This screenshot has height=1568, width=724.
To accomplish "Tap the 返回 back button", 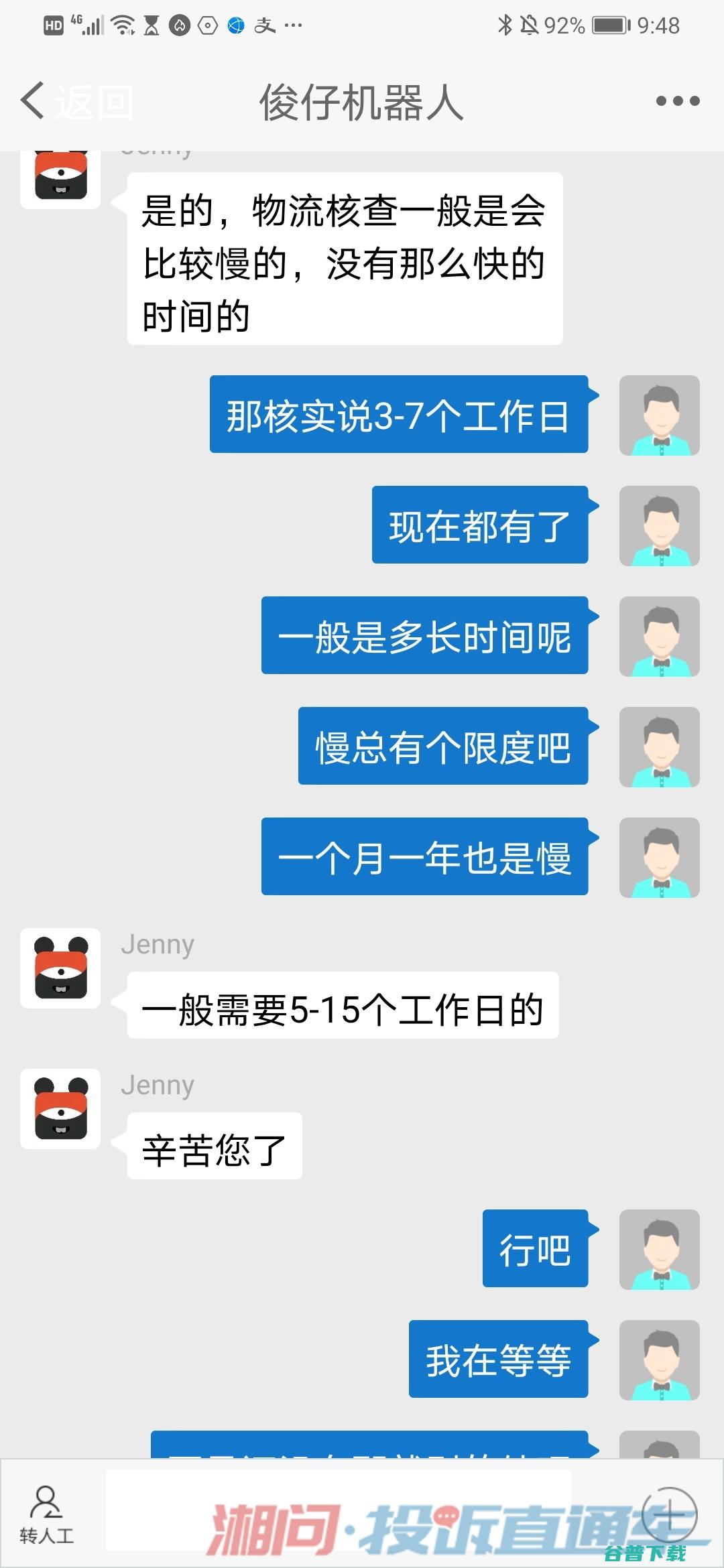I will pyautogui.click(x=75, y=103).
